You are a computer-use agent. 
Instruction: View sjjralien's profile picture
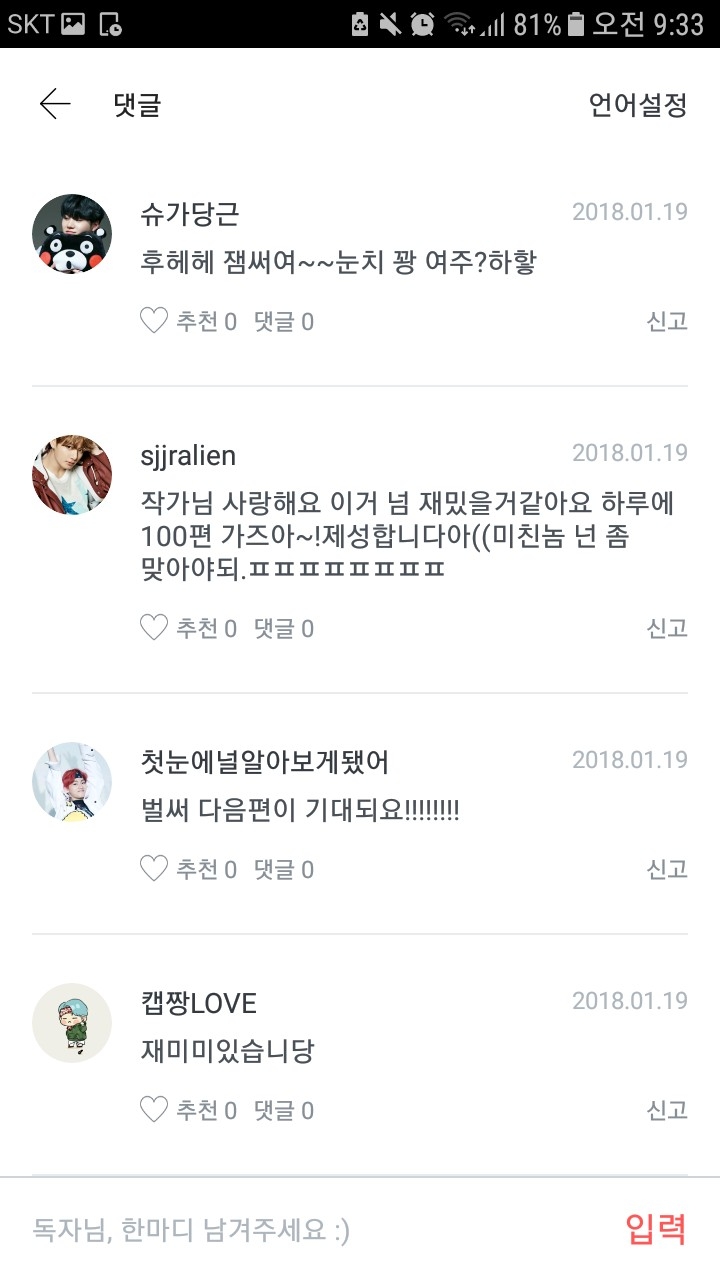72,474
